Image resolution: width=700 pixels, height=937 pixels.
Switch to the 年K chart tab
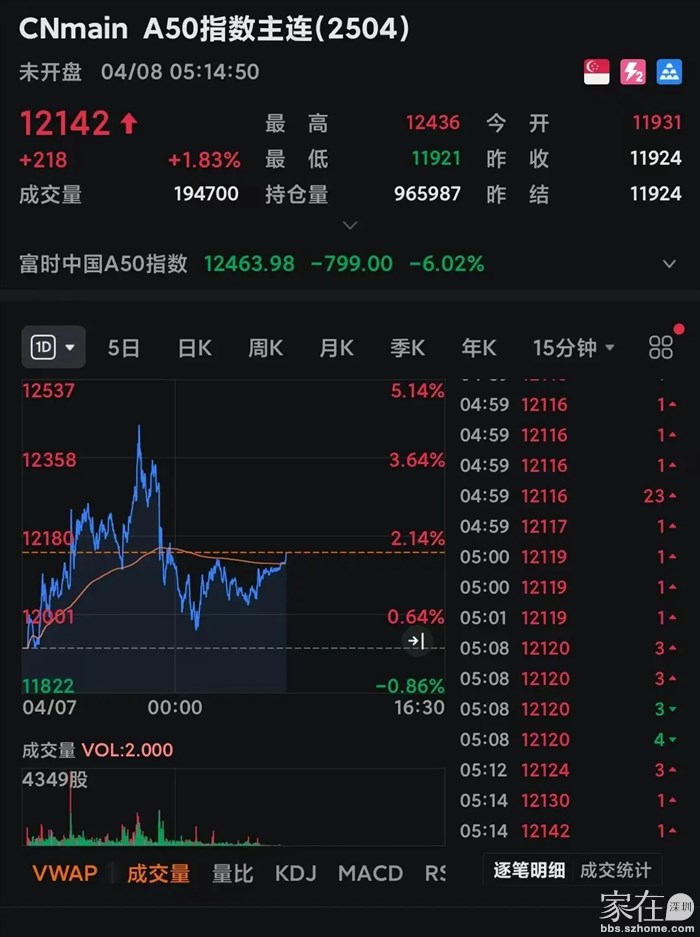pos(478,348)
